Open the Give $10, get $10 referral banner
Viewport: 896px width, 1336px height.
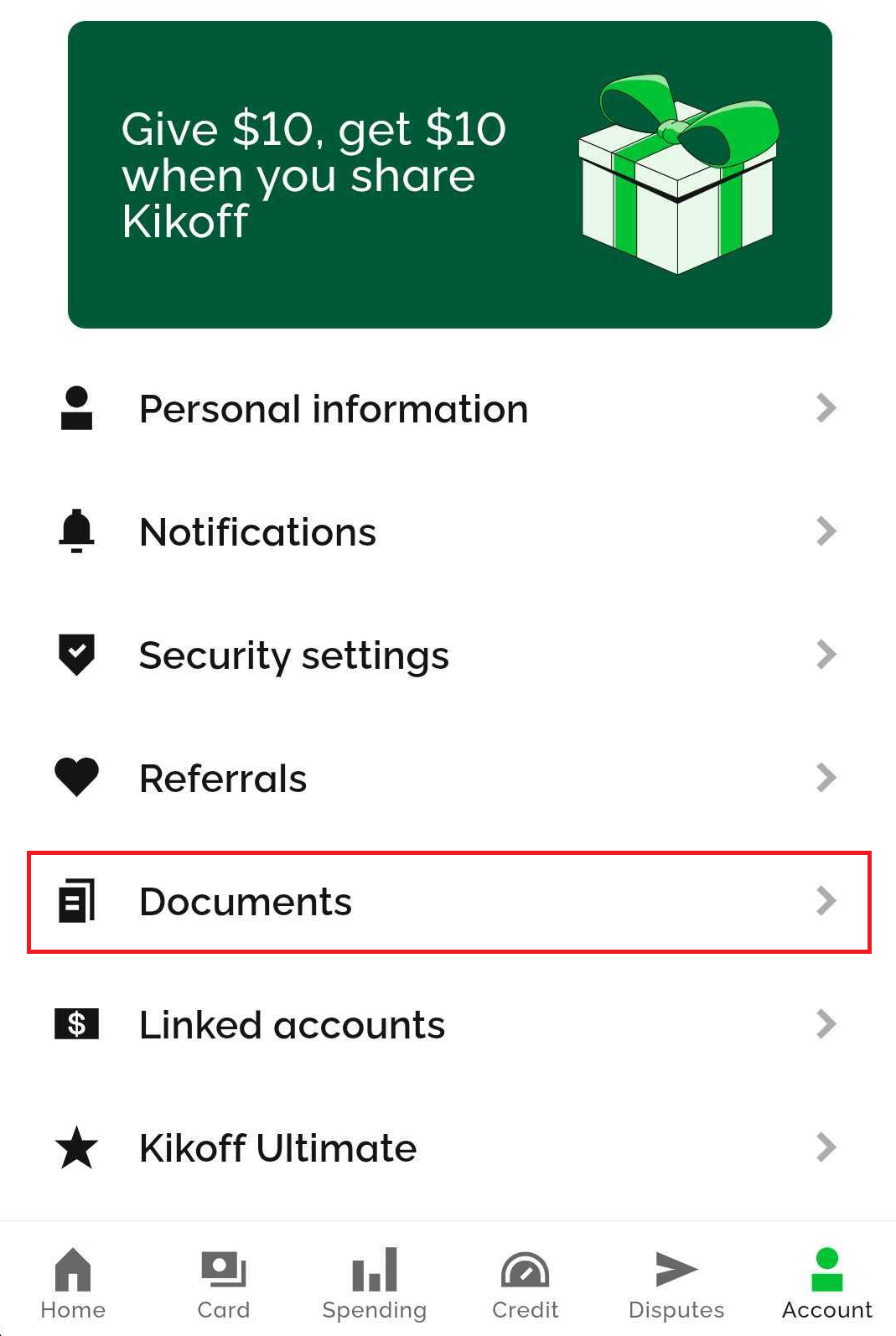tap(449, 174)
